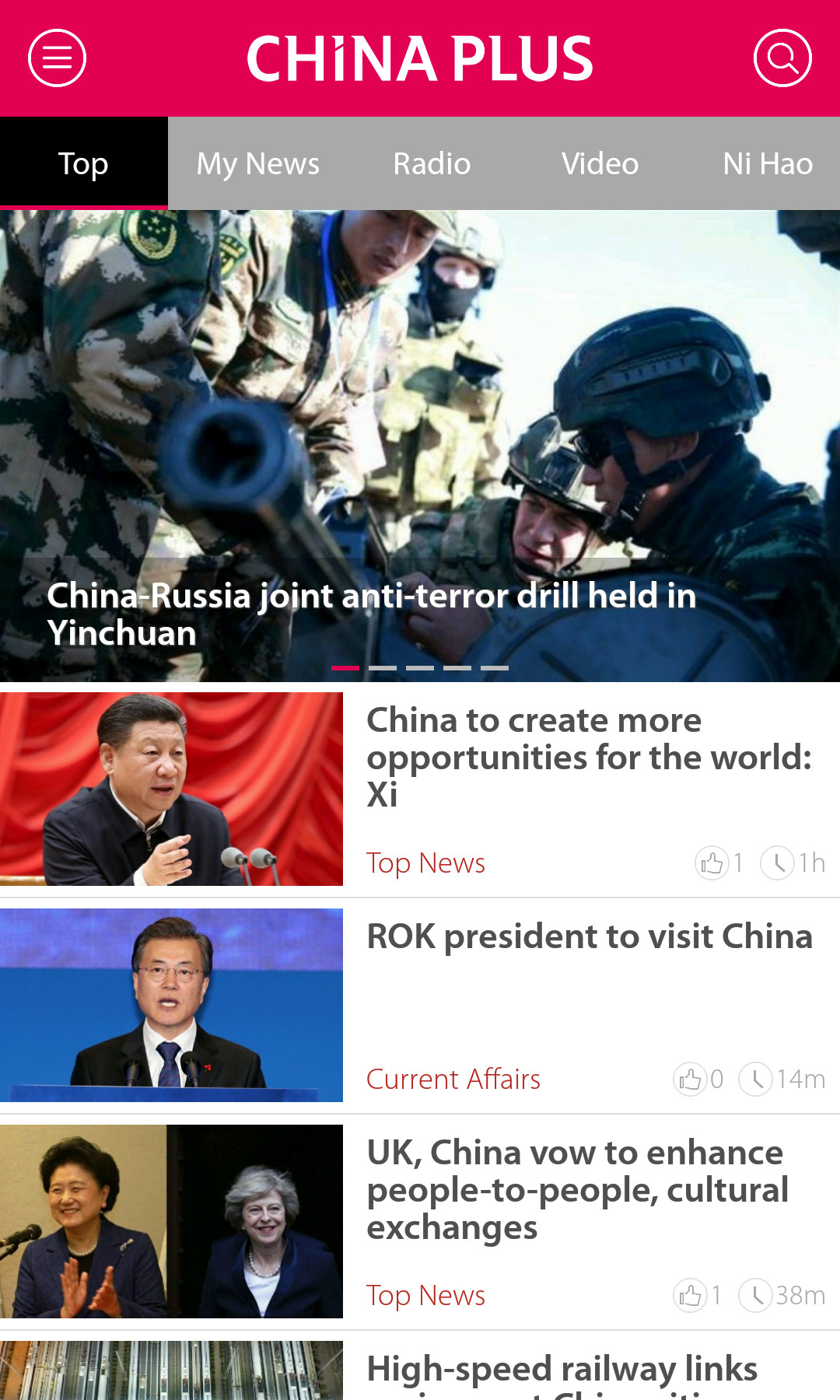Activate the last carousel indicator dot
This screenshot has height=1400, width=840.
(496, 667)
